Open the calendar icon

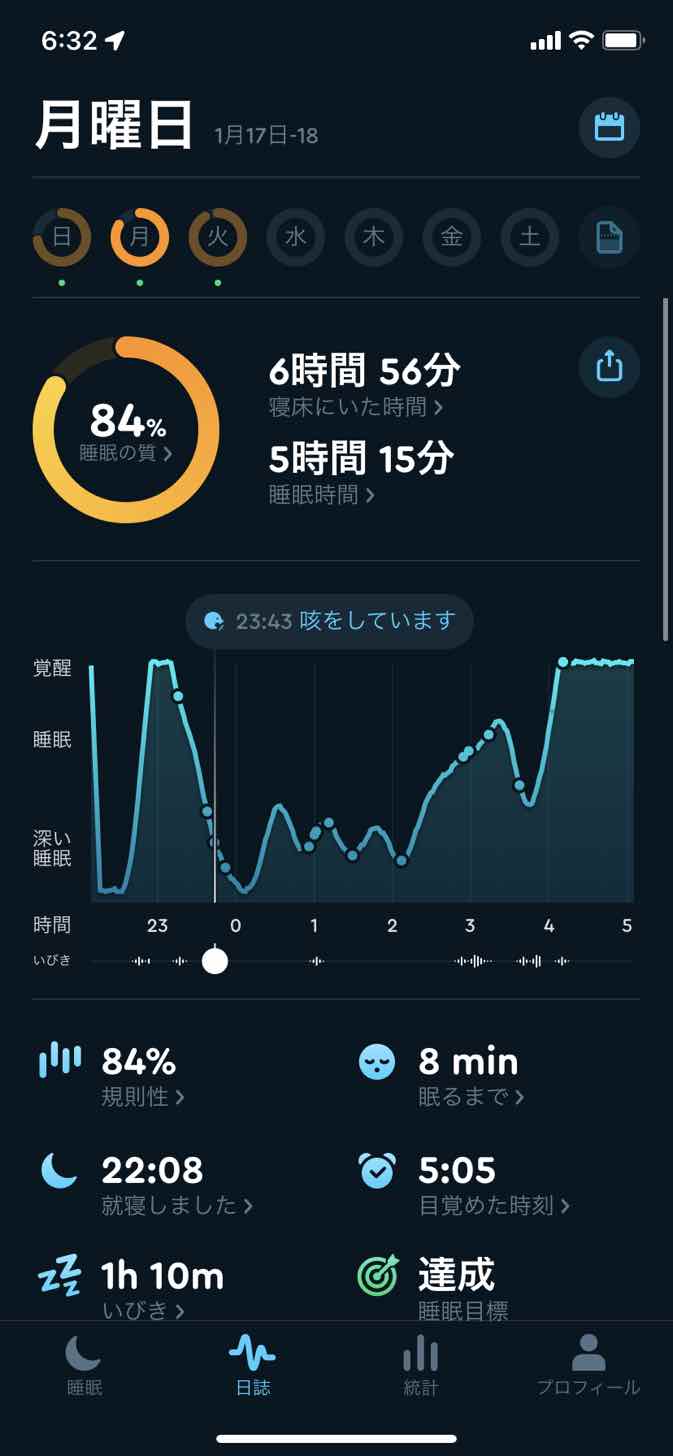pyautogui.click(x=609, y=127)
